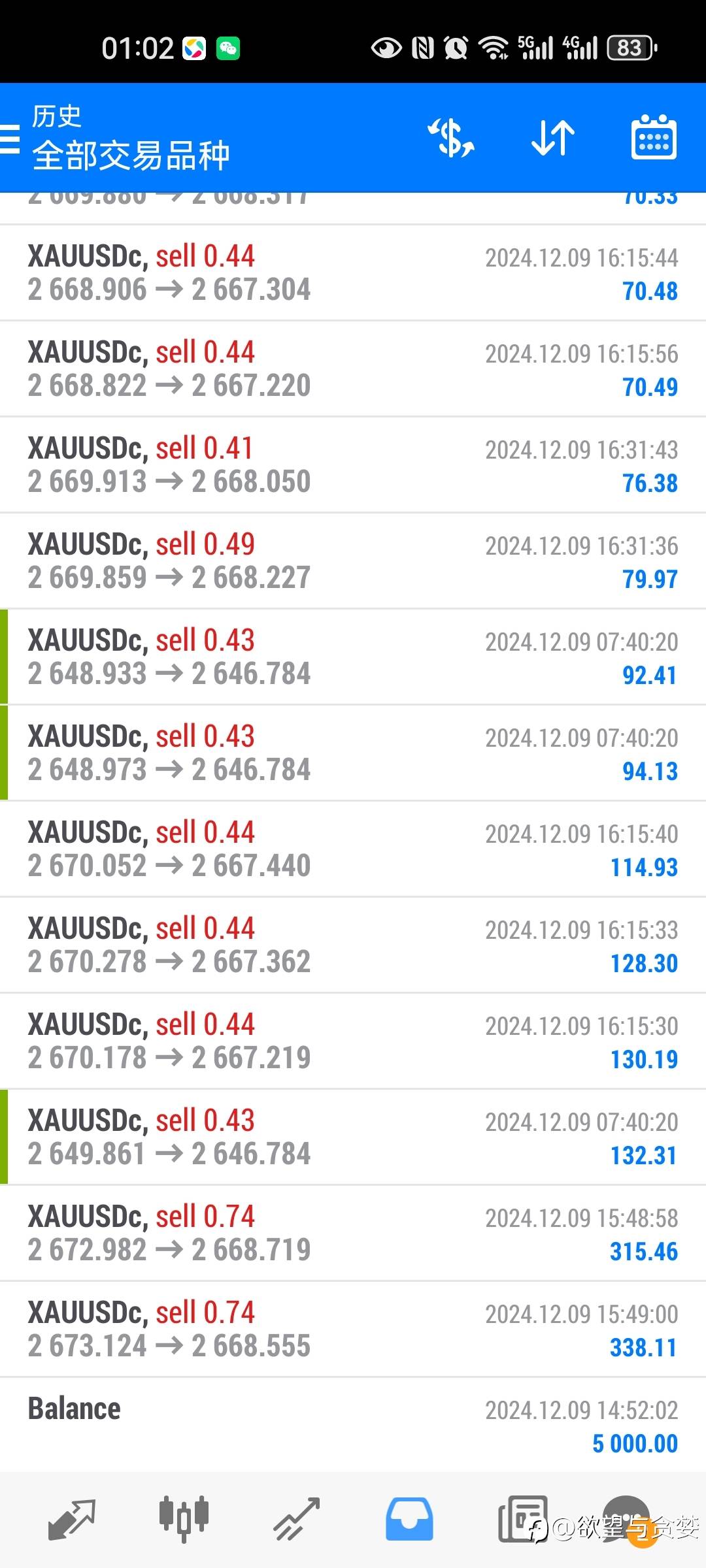Switch to the Chart tab
The height and width of the screenshot is (1568, 706).
tap(184, 1519)
